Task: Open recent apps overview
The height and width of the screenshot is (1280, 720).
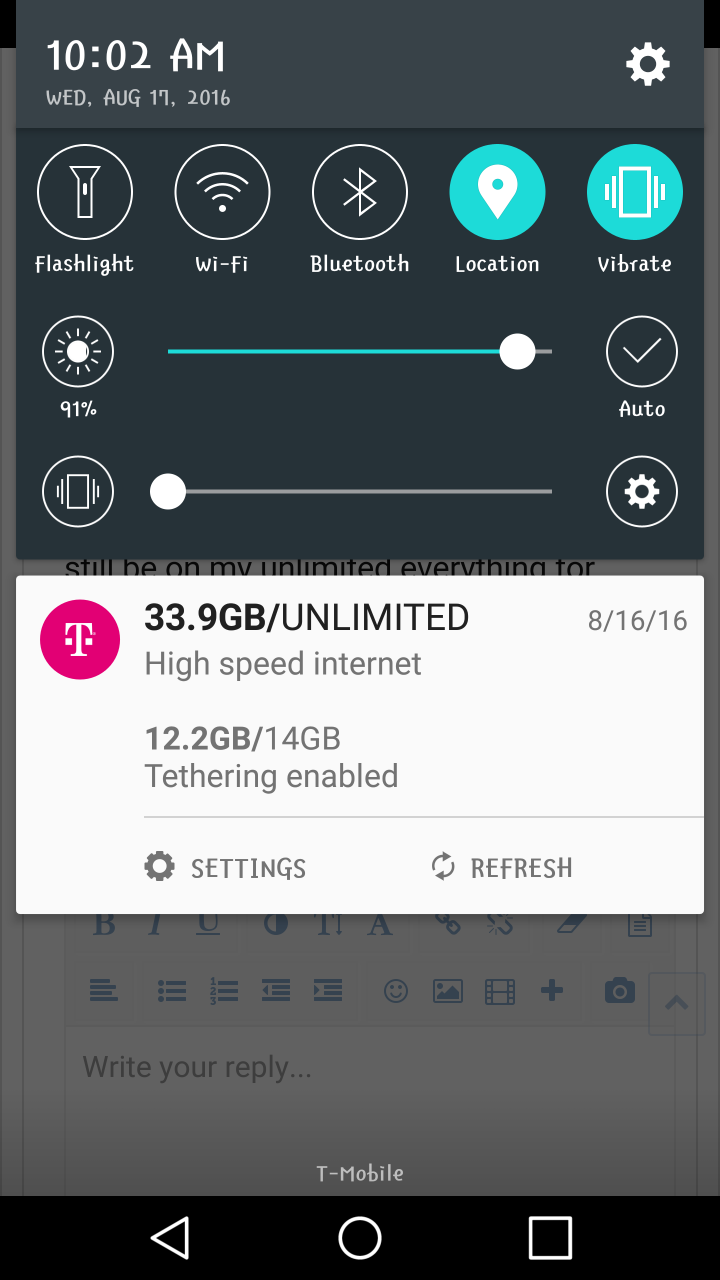Action: click(x=549, y=1238)
